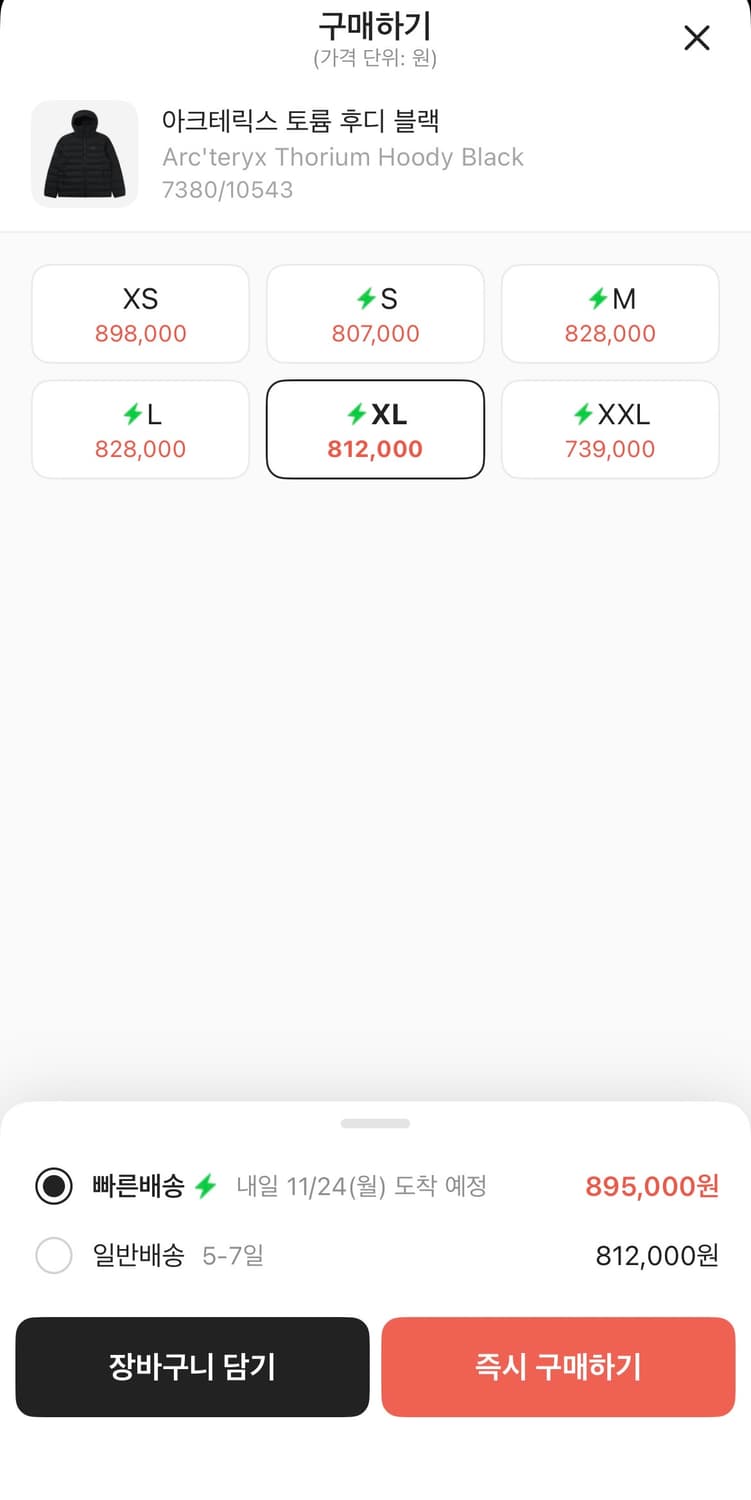Image resolution: width=751 pixels, height=1500 pixels.
Task: Choose size S priced 807,000
Action: coord(375,313)
